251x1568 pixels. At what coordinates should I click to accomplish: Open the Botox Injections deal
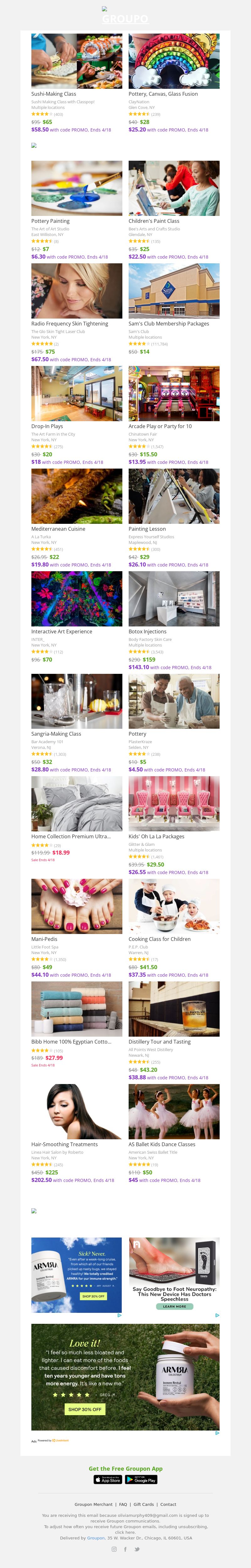174,598
